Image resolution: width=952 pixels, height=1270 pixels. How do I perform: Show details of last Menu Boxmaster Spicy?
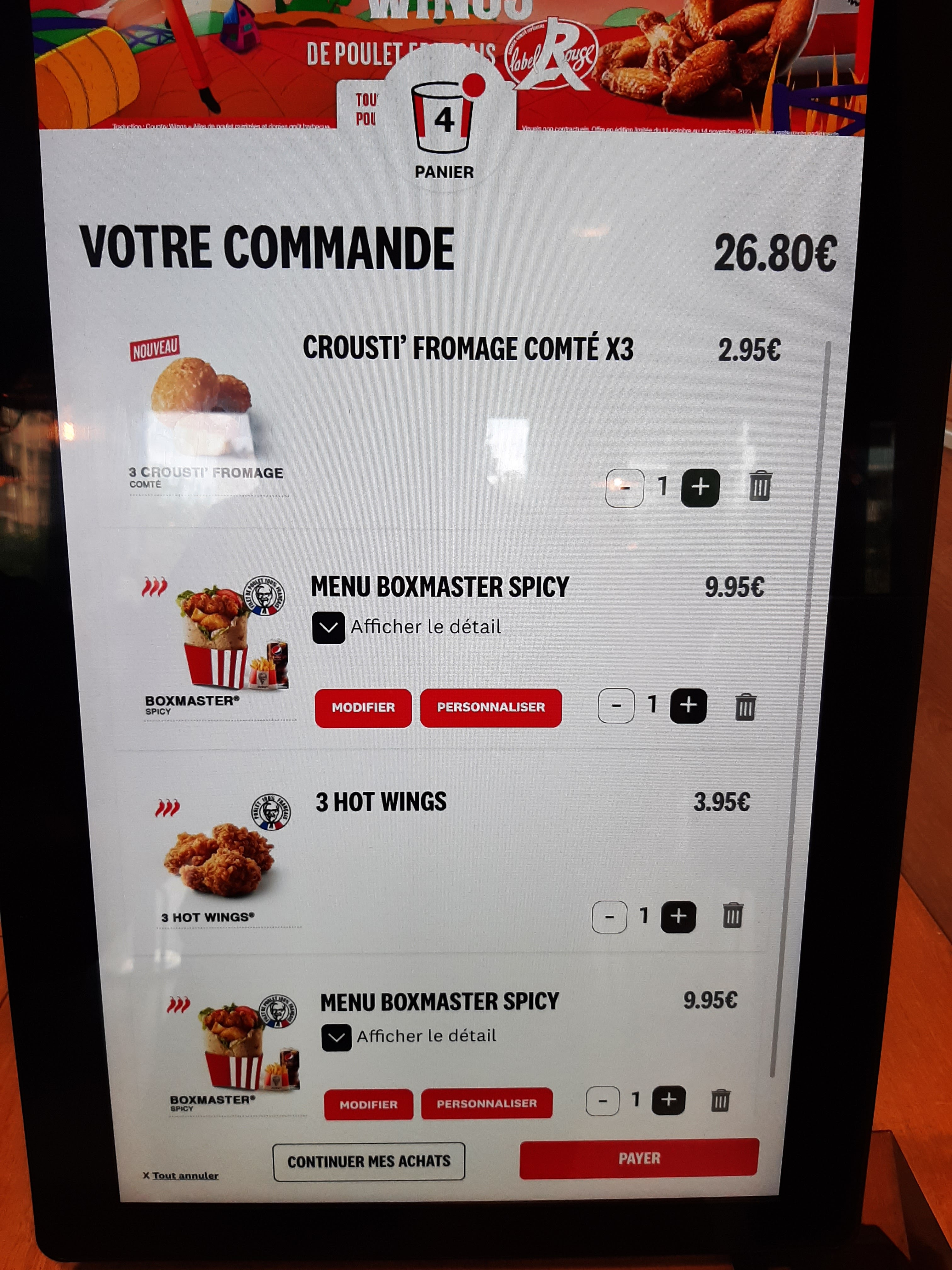(x=336, y=1038)
